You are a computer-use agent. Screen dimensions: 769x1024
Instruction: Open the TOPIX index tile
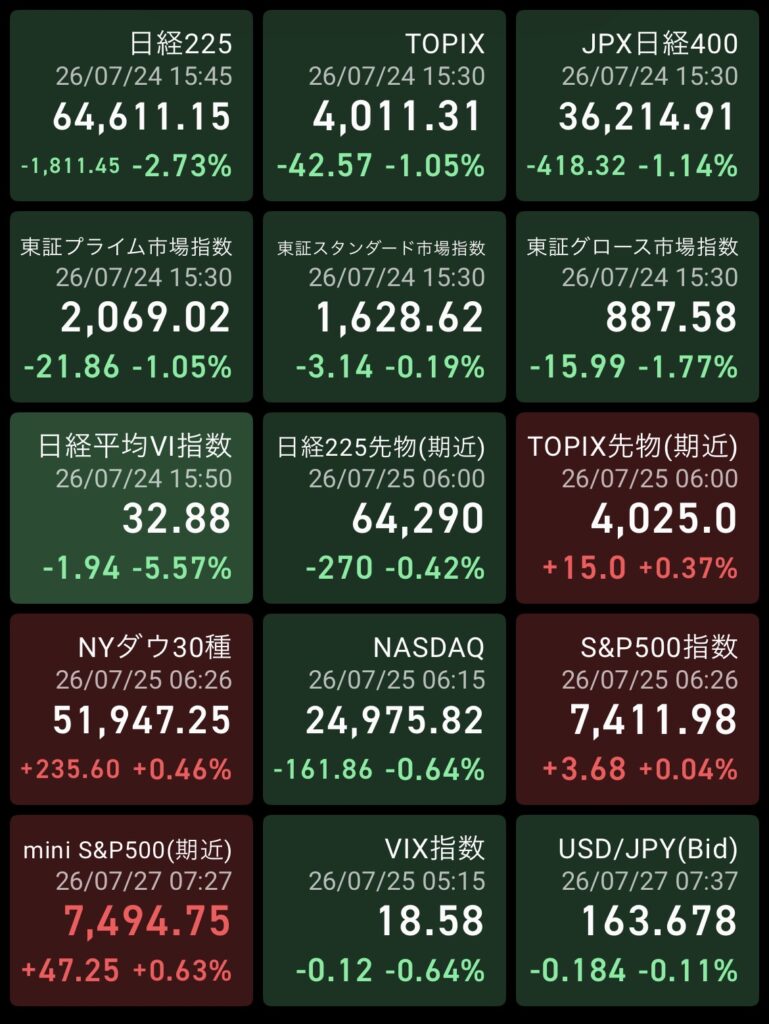pos(384,105)
